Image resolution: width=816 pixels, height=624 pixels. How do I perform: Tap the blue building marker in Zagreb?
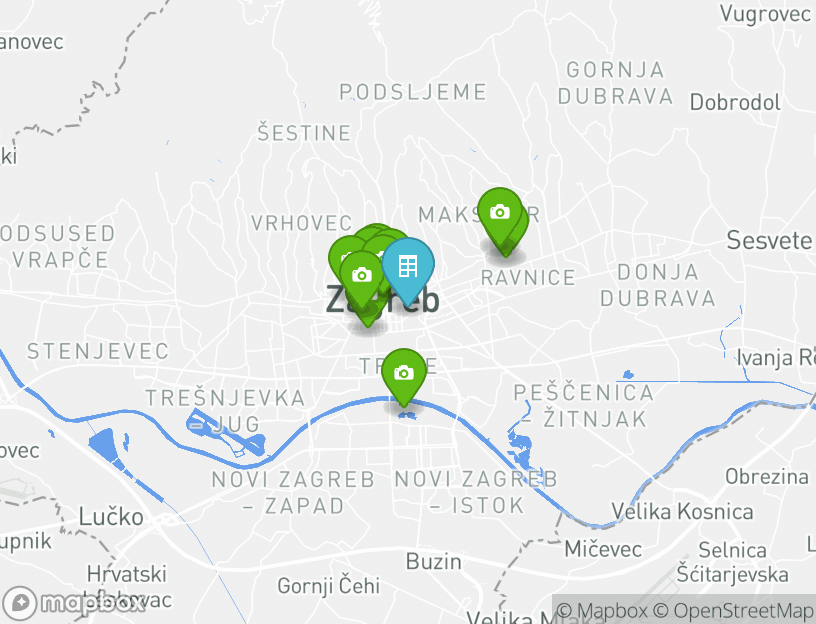pyautogui.click(x=408, y=266)
